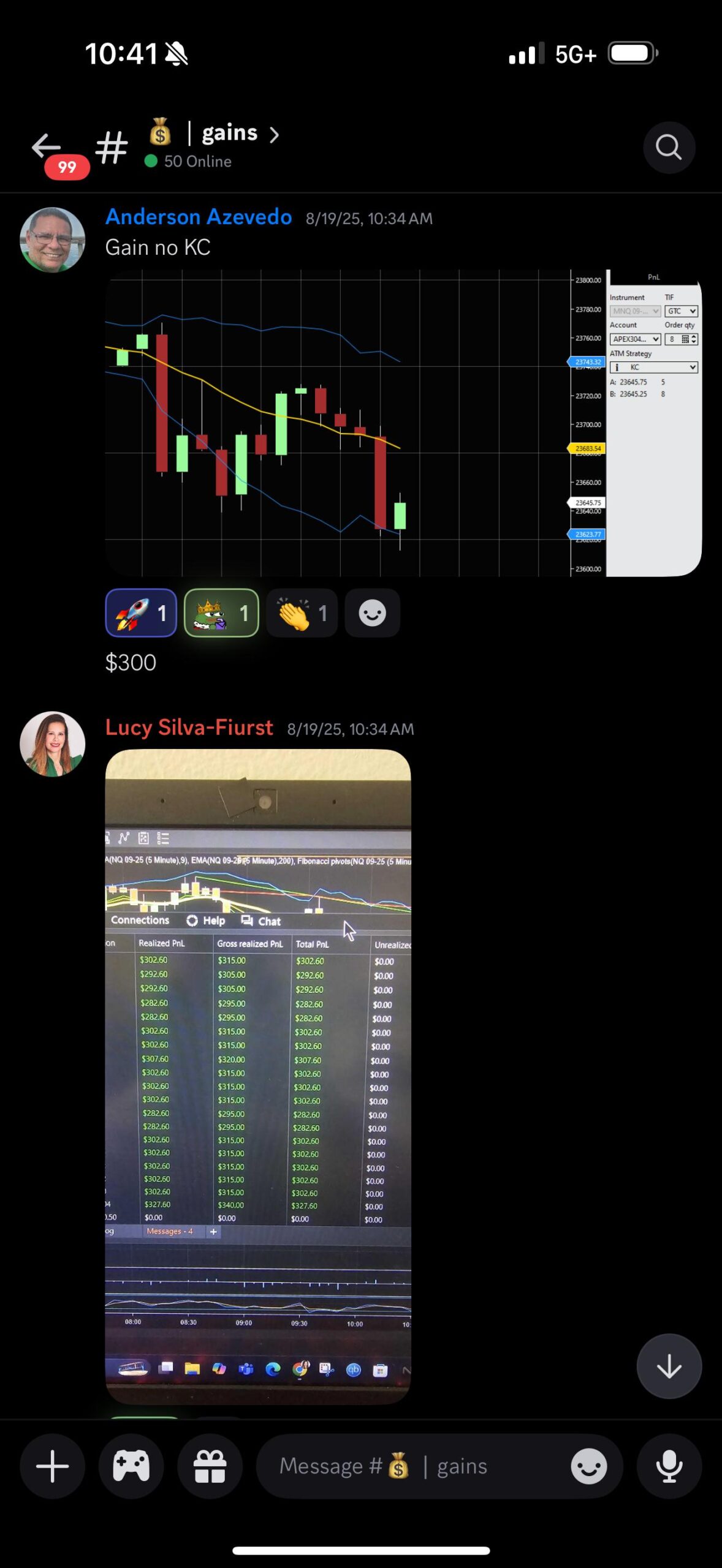Tap Anderson Azevedo's username
This screenshot has height=1568, width=722.
coord(199,217)
